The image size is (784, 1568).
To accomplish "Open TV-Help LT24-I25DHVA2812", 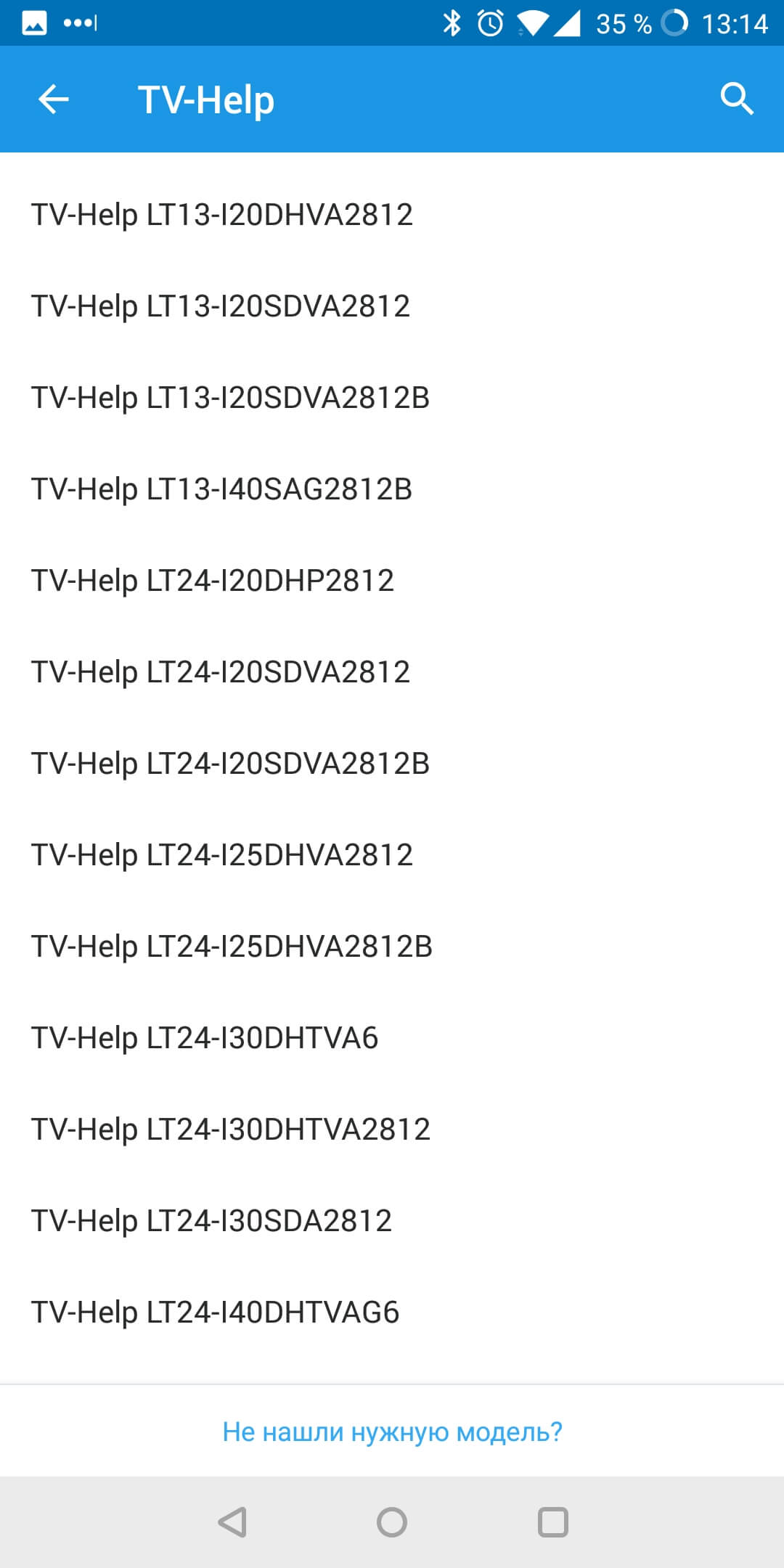I will coord(222,855).
